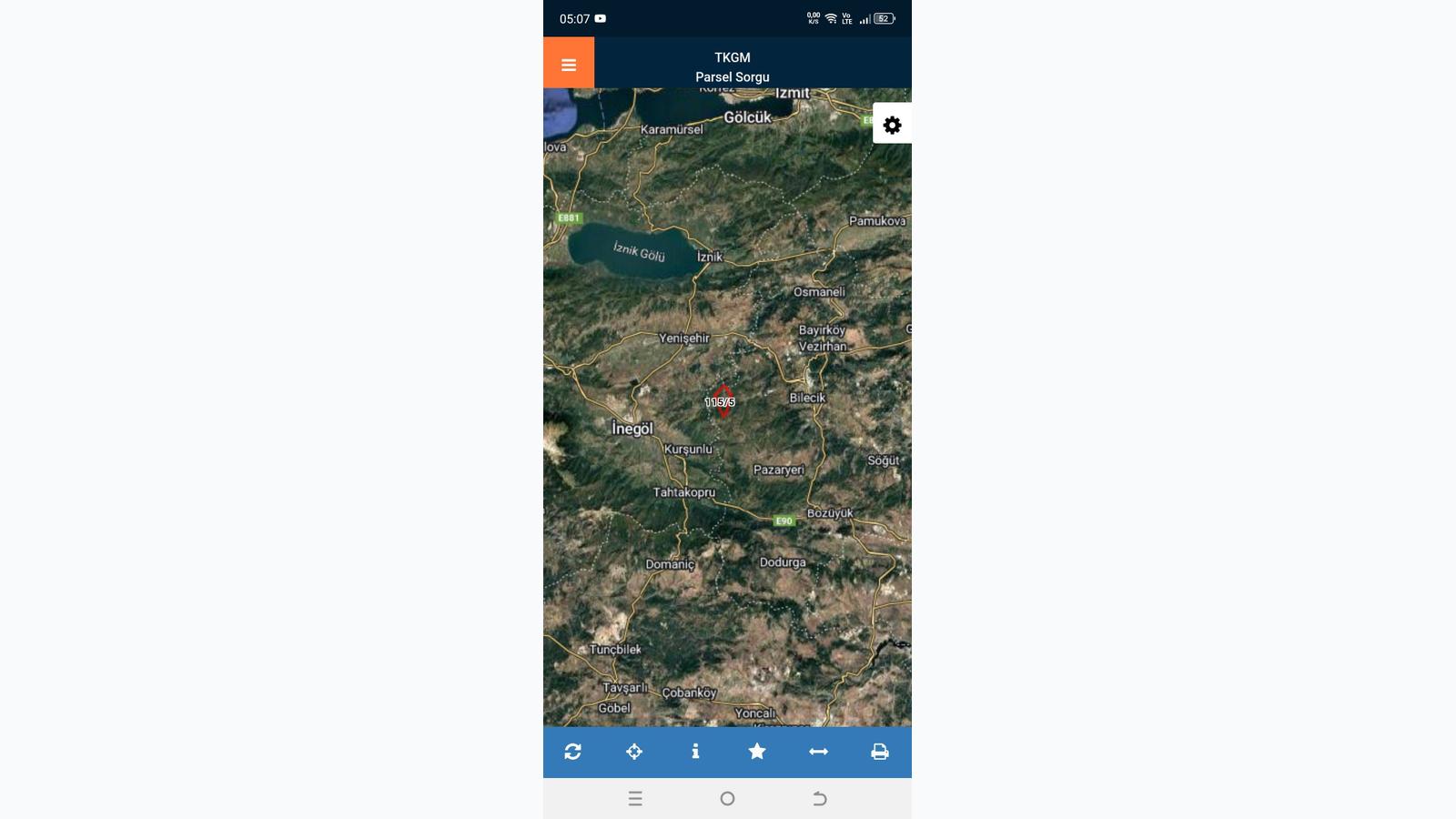Open the orange hamburger menu
Screen dimensions: 1456x819
[569, 64]
